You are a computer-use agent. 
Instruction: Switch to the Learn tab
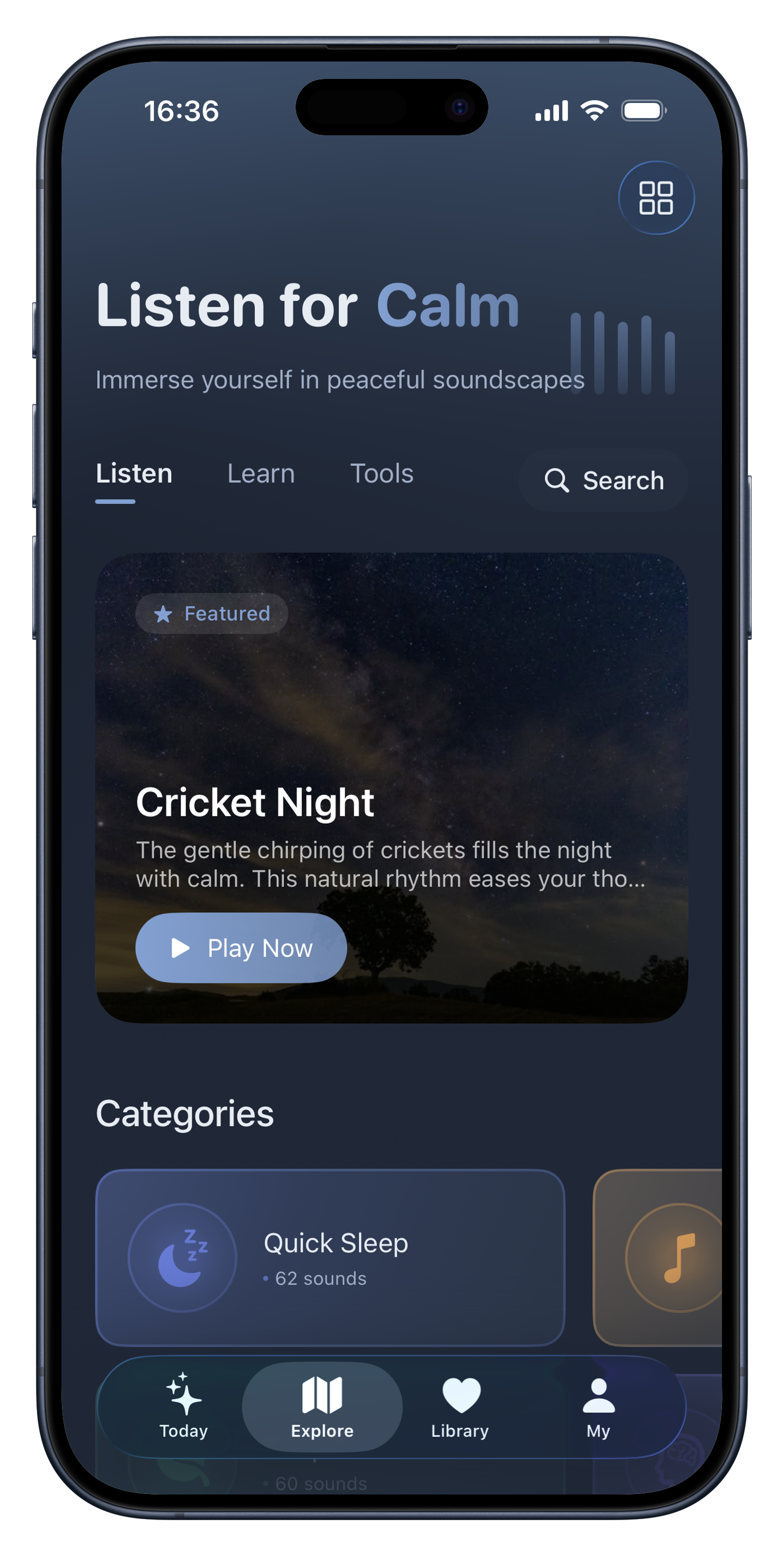(261, 474)
